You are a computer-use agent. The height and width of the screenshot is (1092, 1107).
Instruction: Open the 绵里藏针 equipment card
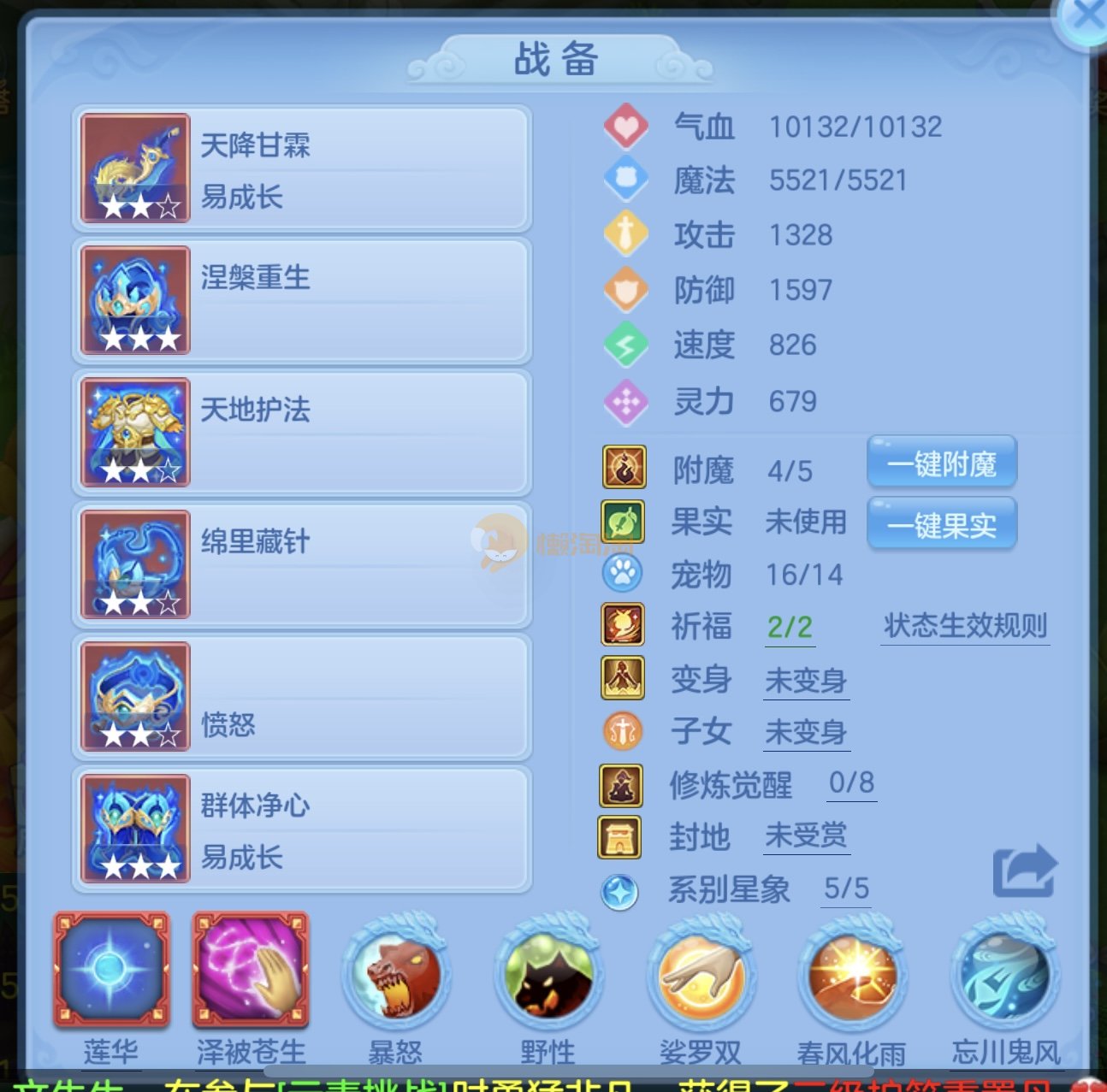click(302, 565)
